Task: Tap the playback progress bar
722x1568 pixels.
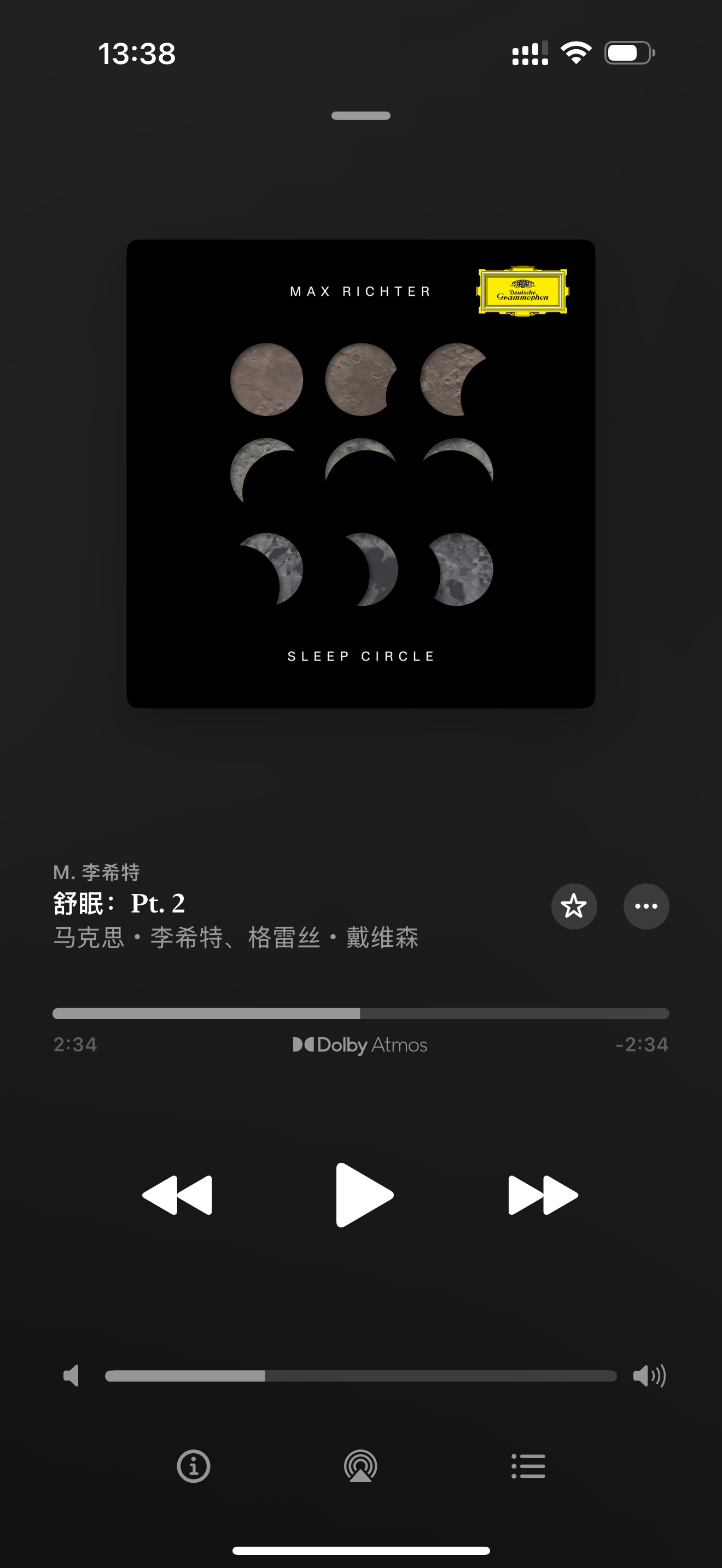Action: point(361,1014)
